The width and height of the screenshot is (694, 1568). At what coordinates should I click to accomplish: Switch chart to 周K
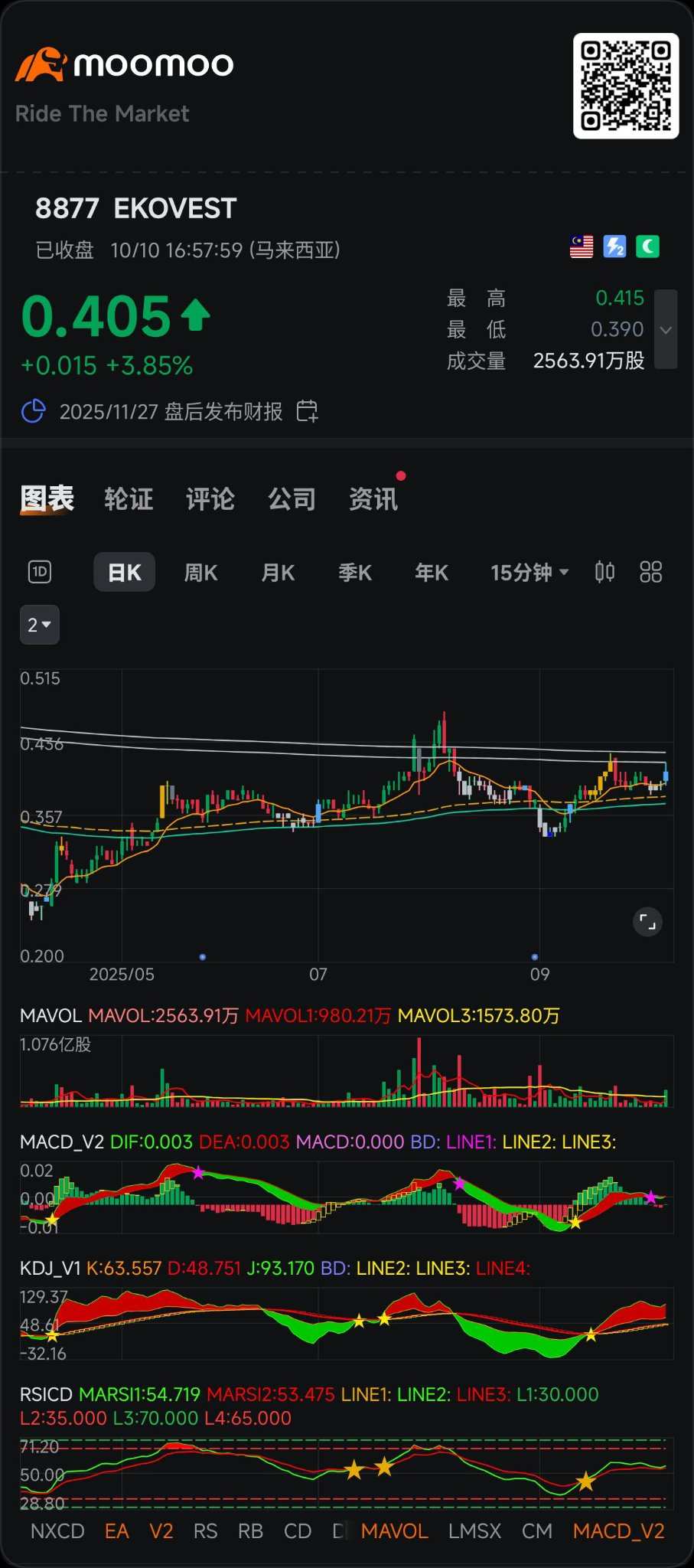[200, 573]
